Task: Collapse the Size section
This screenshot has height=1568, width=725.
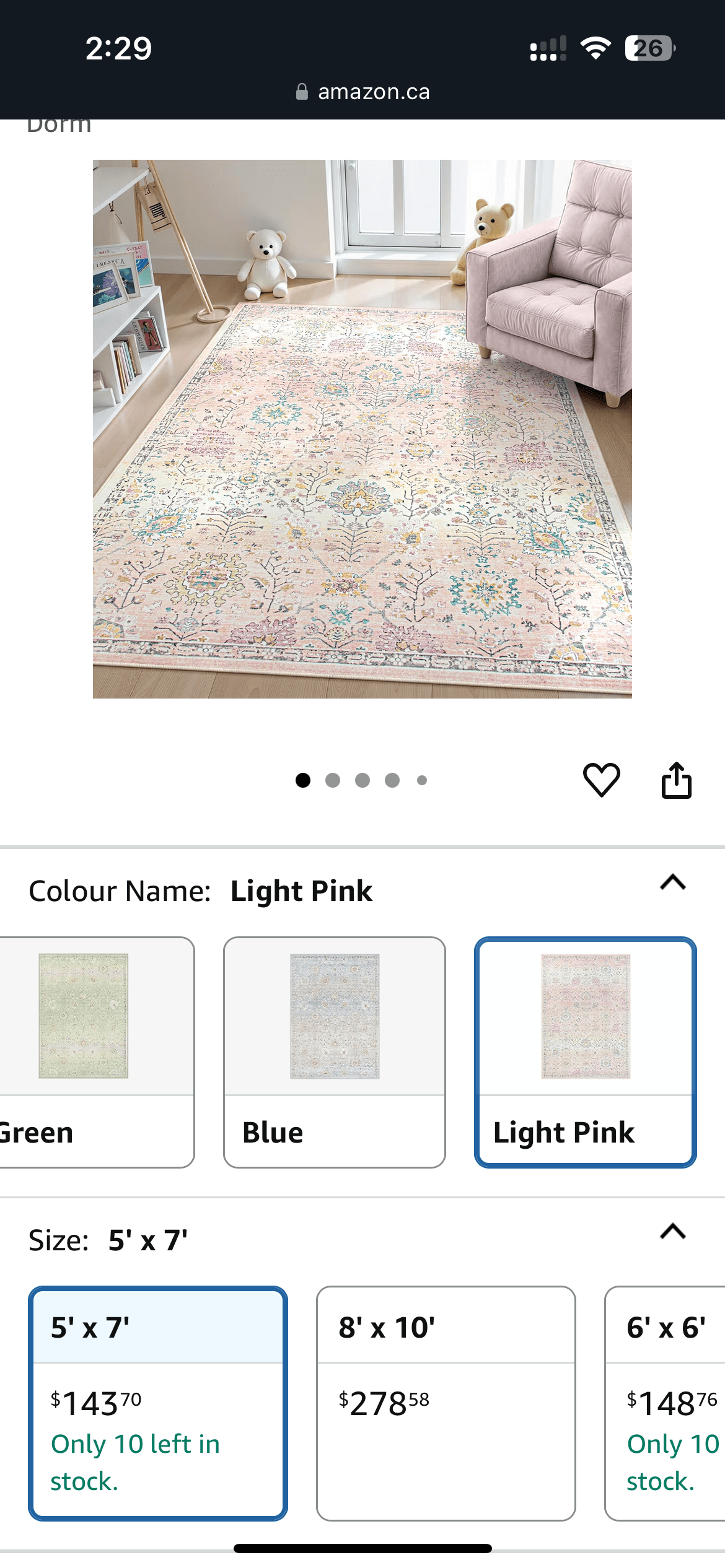Action: [x=672, y=1231]
